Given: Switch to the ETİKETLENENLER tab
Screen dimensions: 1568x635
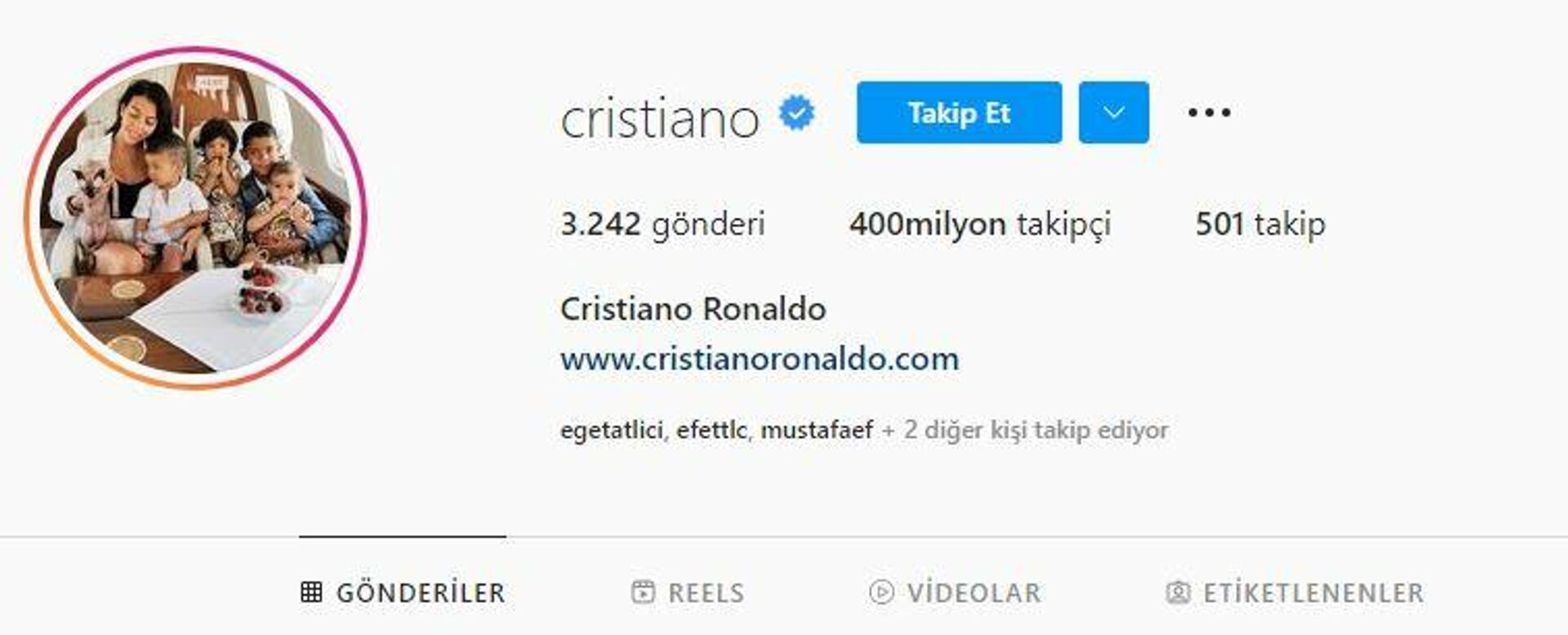Looking at the screenshot, I should click(1295, 593).
